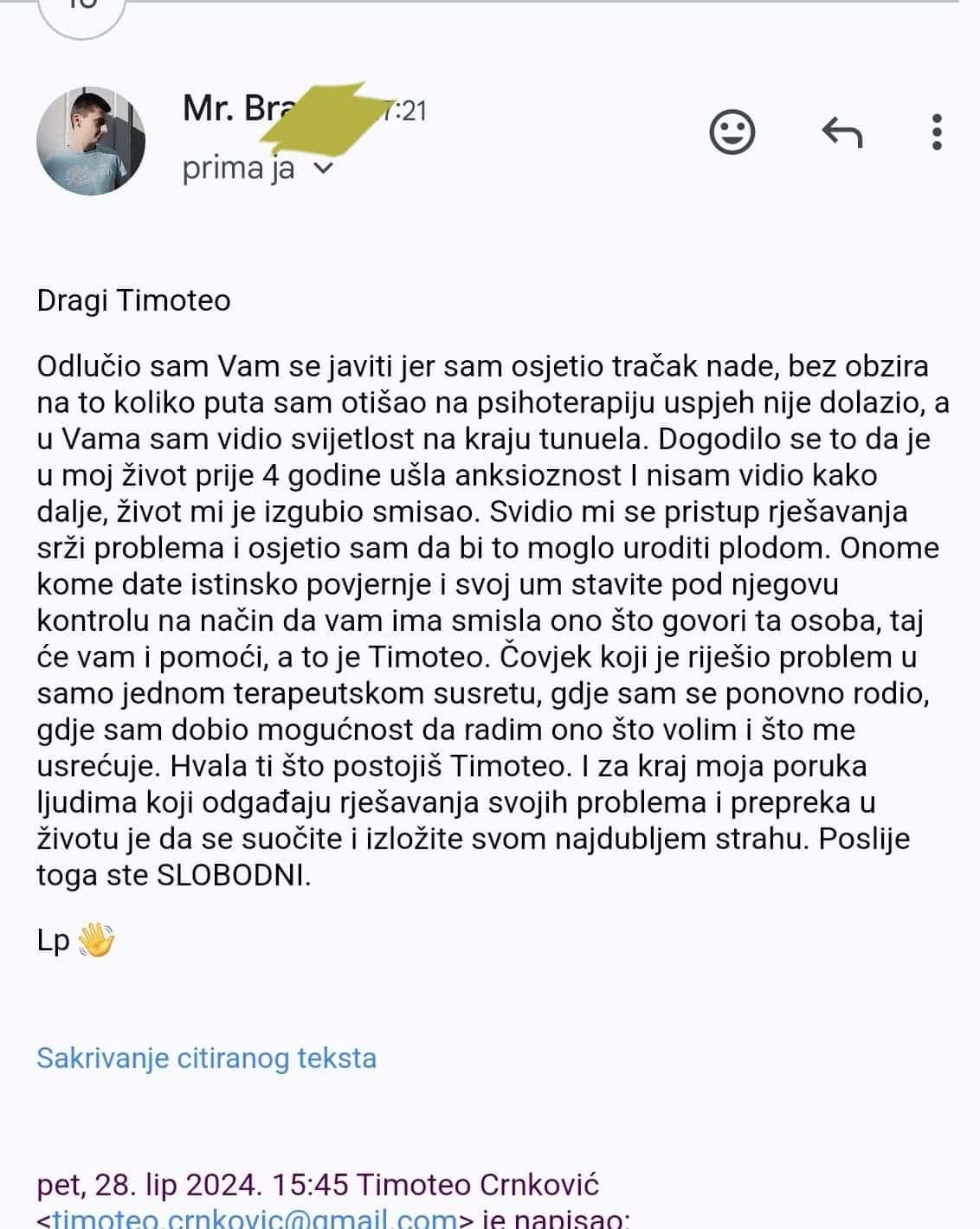980x1229 pixels.
Task: Open the sender's profile photo
Action: (x=91, y=140)
